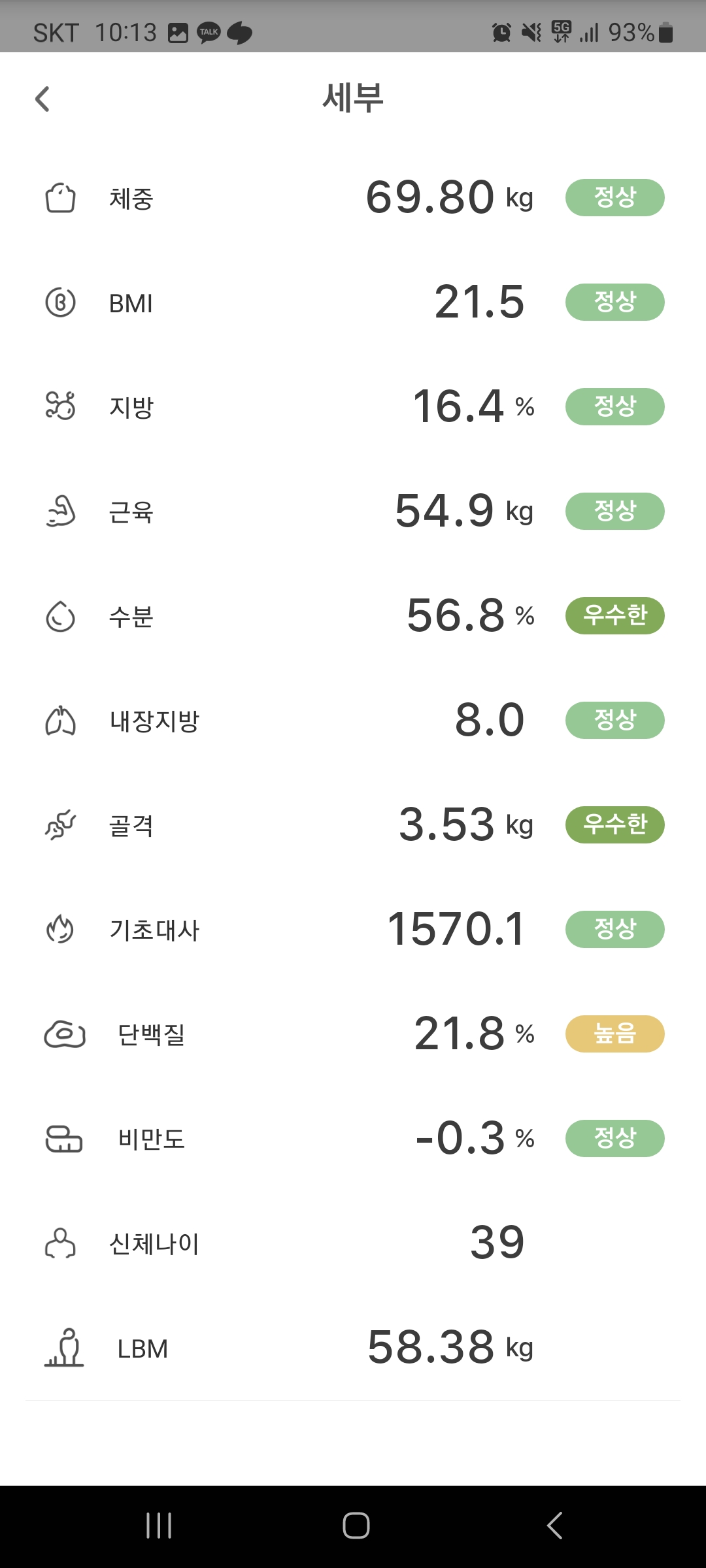View 내장지방 visceral fat details
The height and width of the screenshot is (1568, 706).
(353, 720)
